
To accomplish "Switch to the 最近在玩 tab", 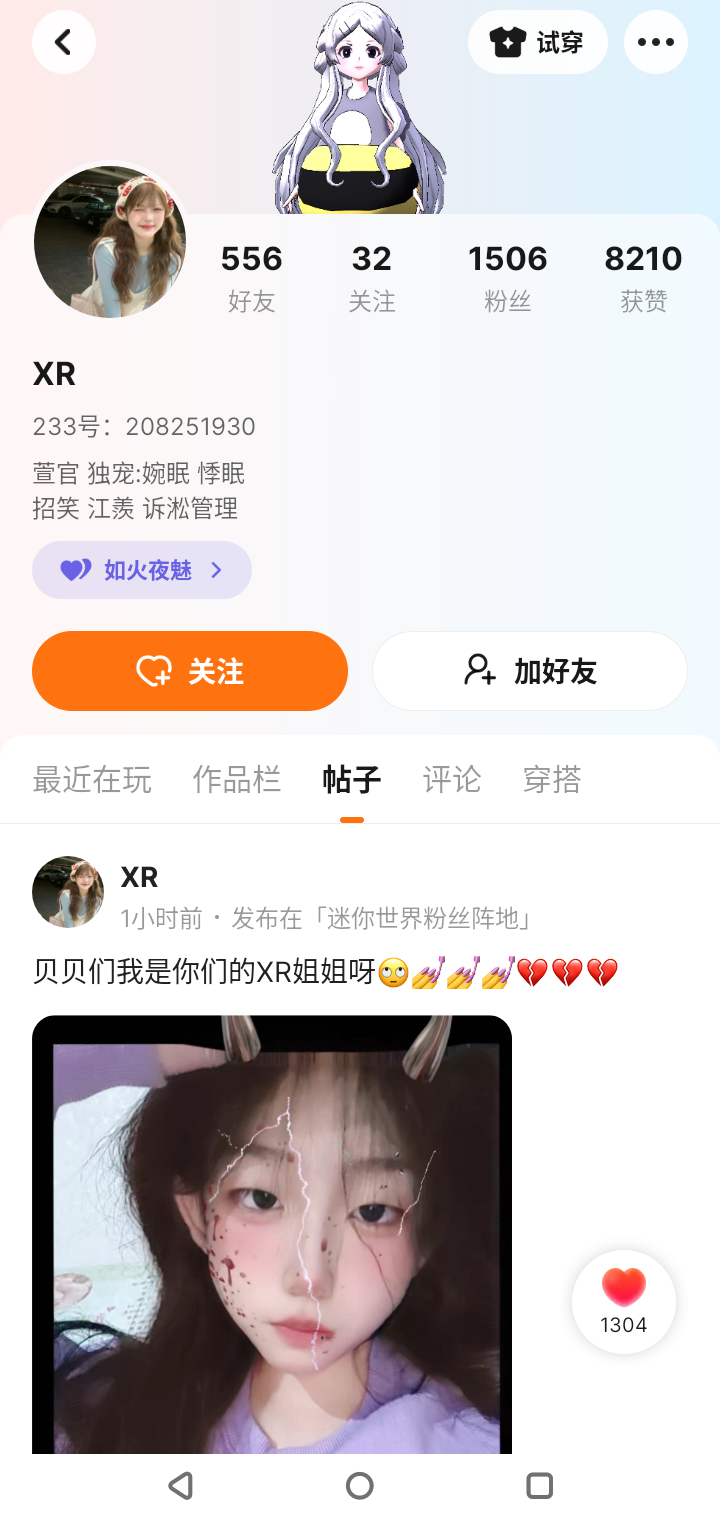I will pyautogui.click(x=92, y=780).
